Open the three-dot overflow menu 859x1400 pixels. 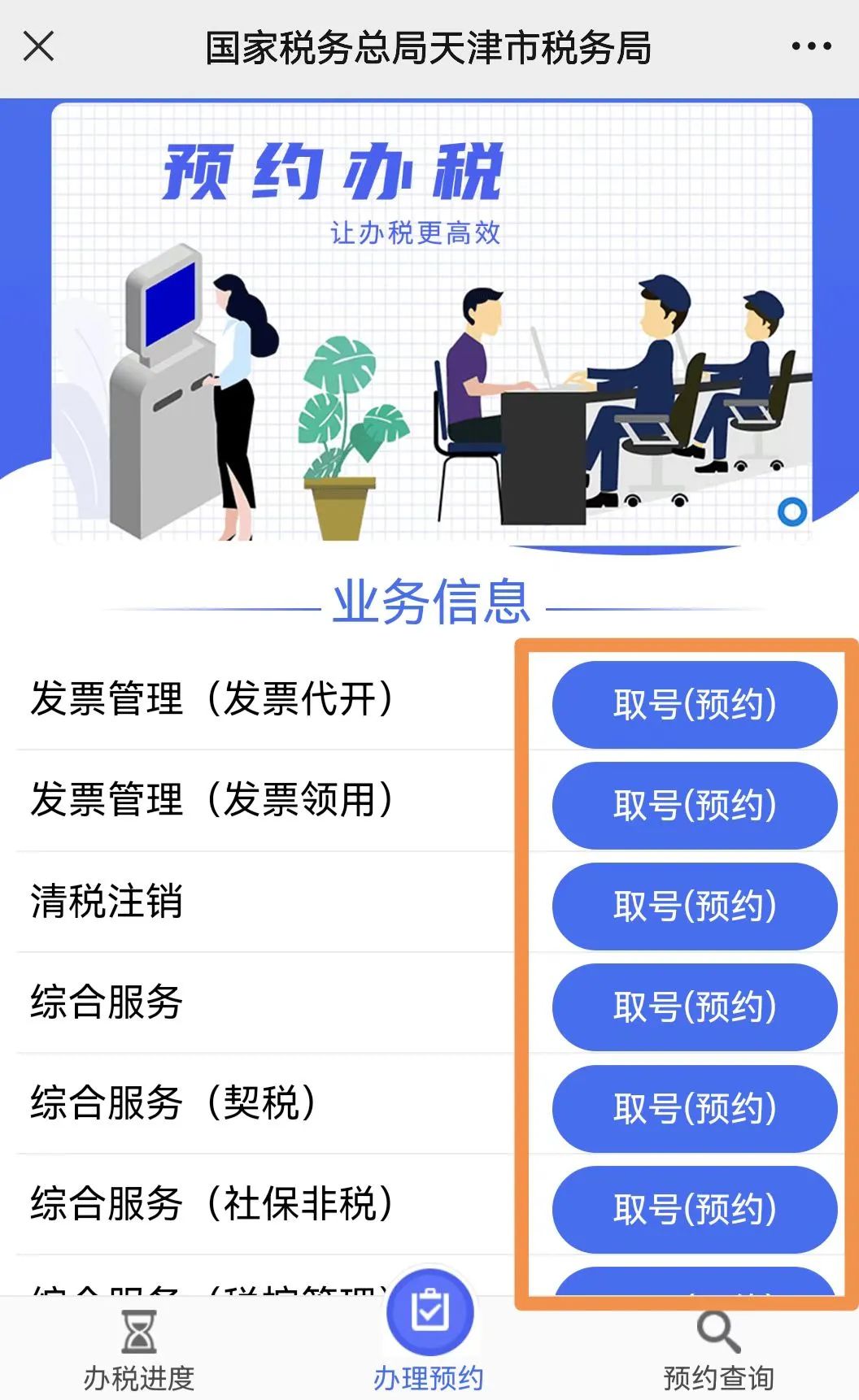811,46
